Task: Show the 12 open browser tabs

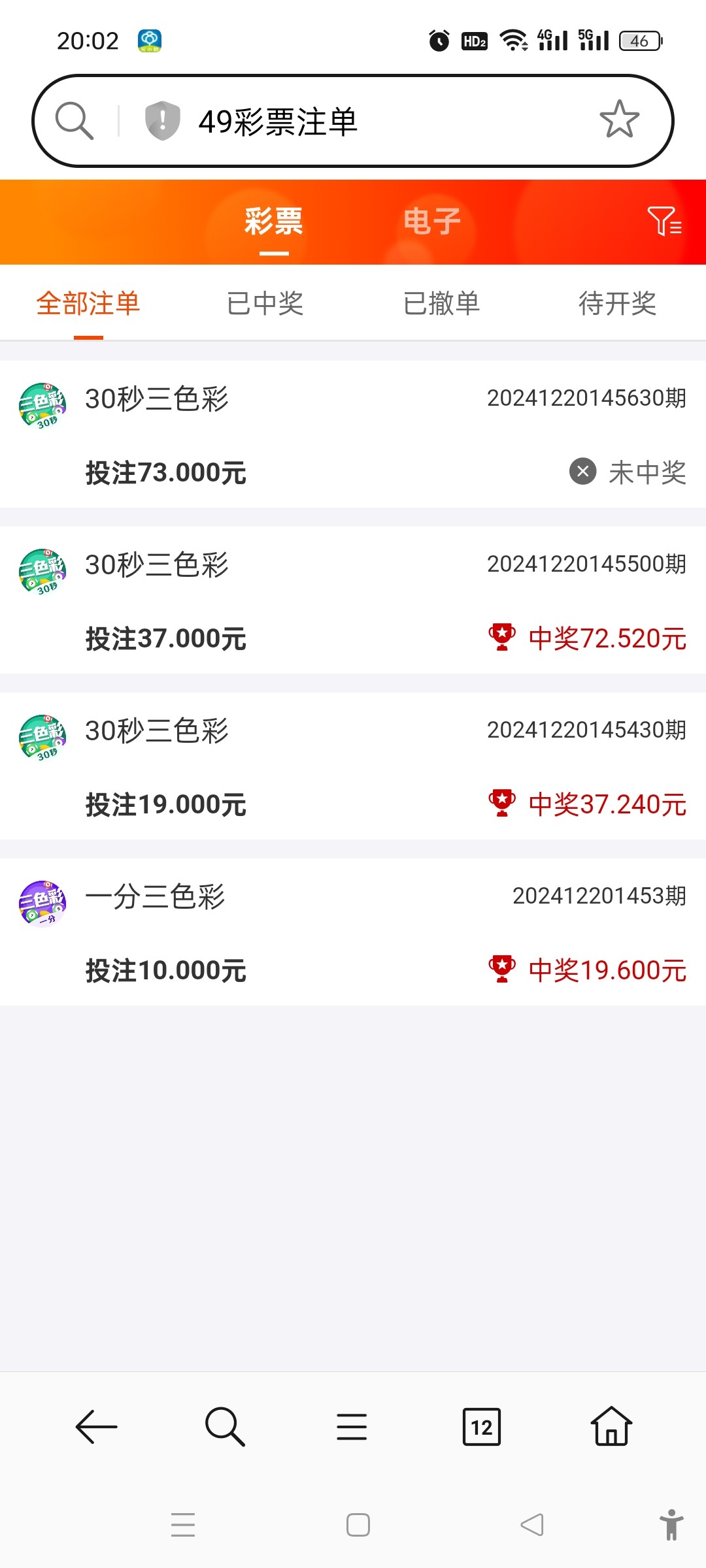Action: (x=482, y=1426)
